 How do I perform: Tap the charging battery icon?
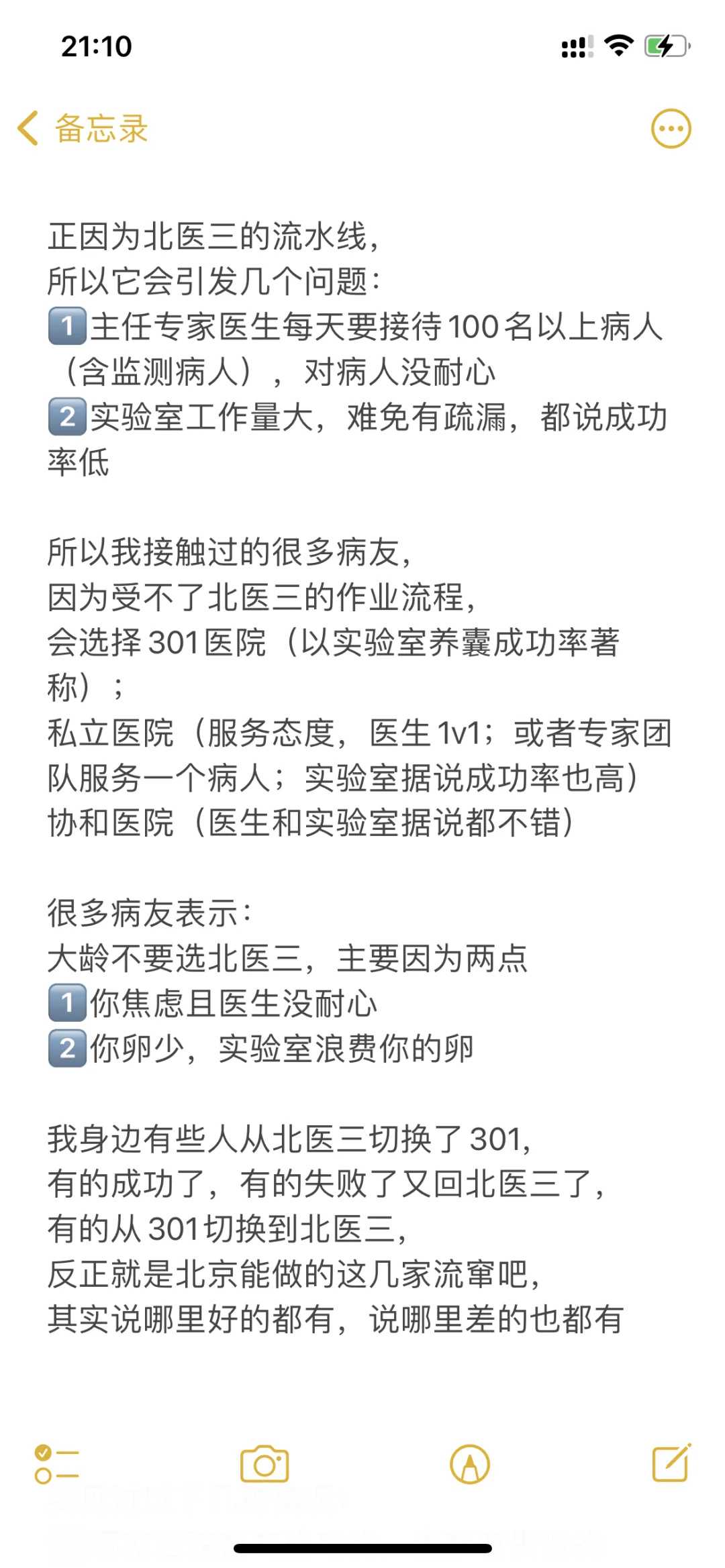pyautogui.click(x=667, y=46)
